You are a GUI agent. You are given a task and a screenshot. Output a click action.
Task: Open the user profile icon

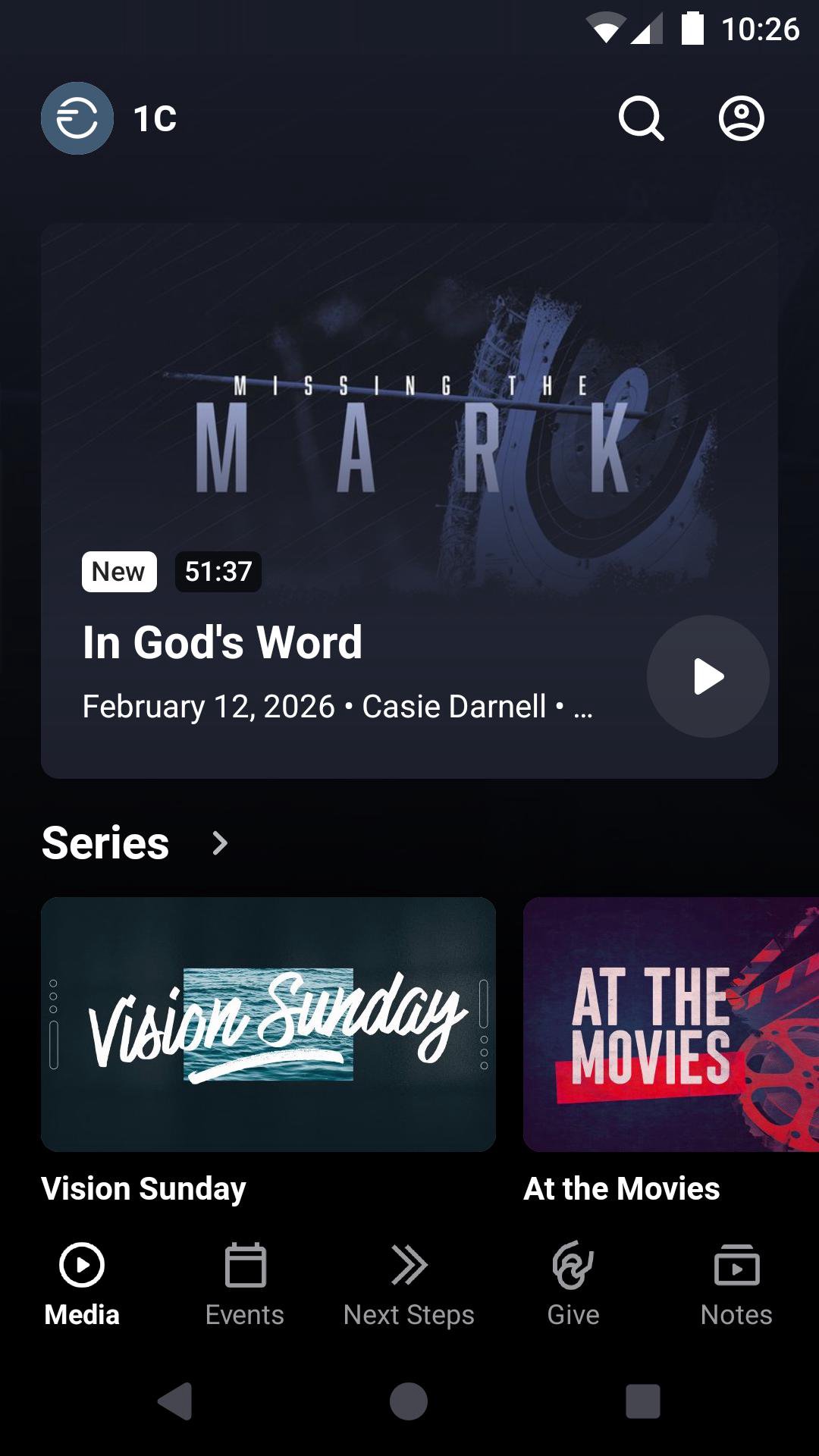tap(741, 118)
